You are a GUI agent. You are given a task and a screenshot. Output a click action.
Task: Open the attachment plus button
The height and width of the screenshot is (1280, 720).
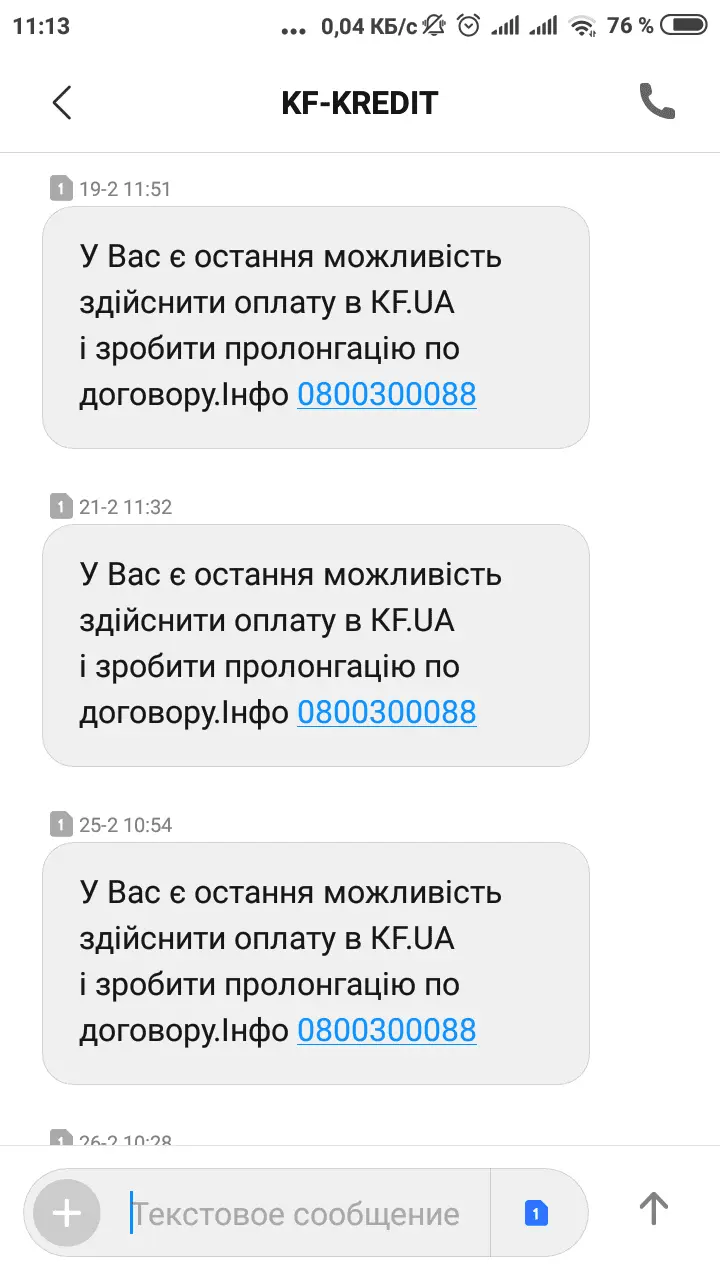(x=67, y=1213)
